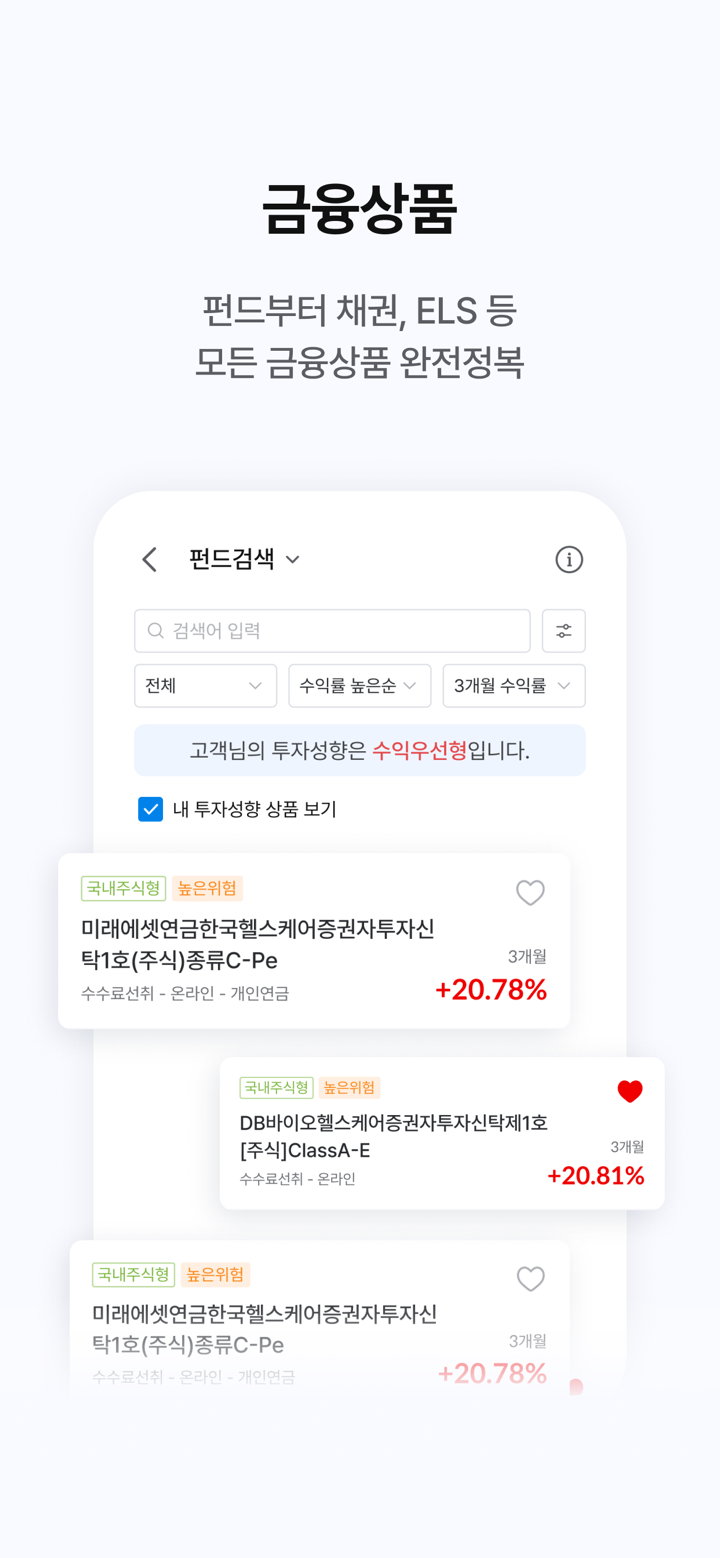Image resolution: width=720 pixels, height=1558 pixels.
Task: Favorite the 미래에셋연금 fund by tapping its heart
Action: pyautogui.click(x=531, y=892)
